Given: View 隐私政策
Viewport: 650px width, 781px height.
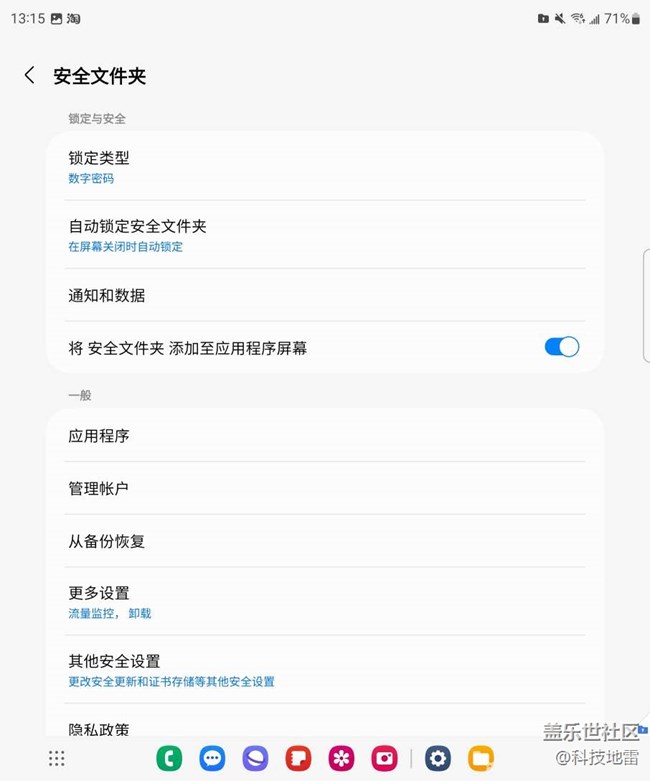Looking at the screenshot, I should 325,728.
